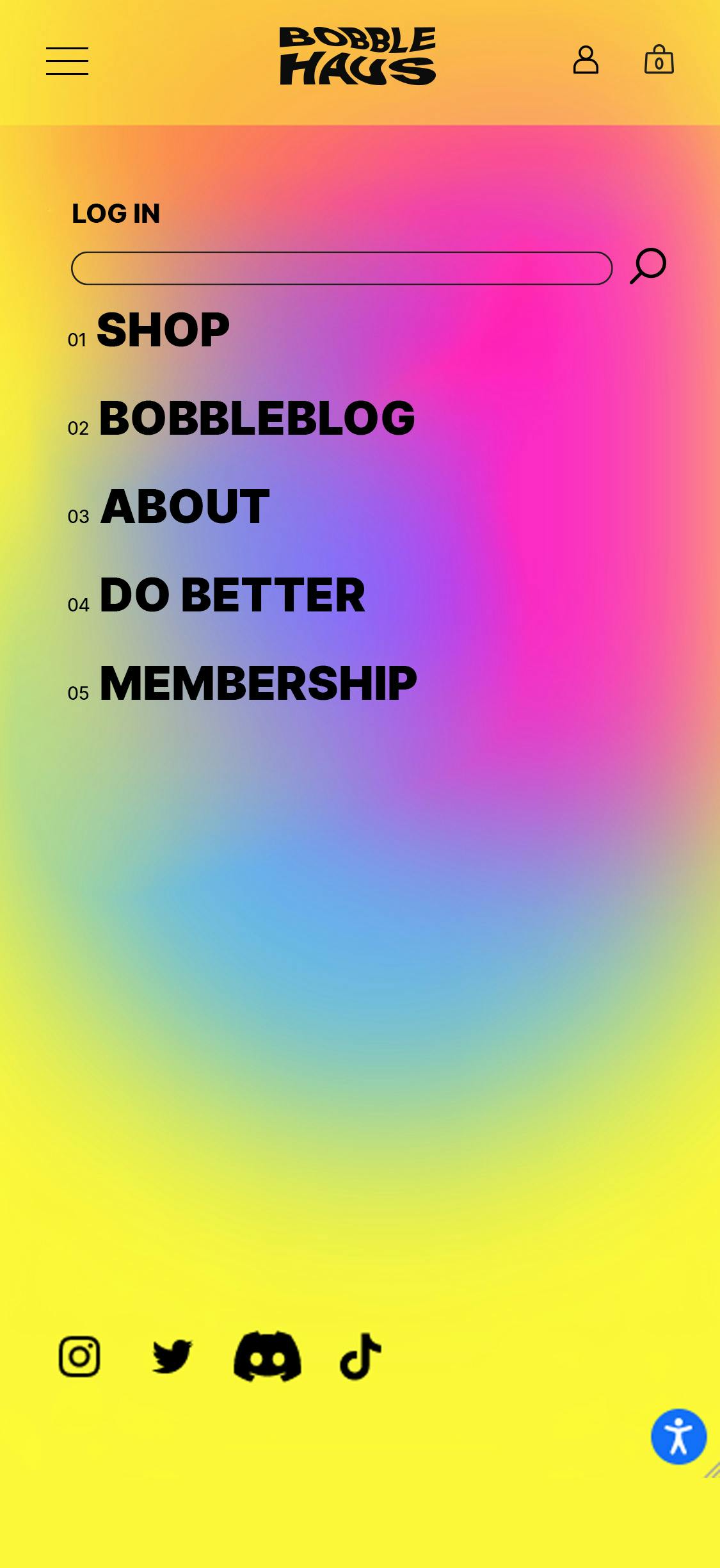Open the account profile icon
720x1568 pixels.
[586, 60]
